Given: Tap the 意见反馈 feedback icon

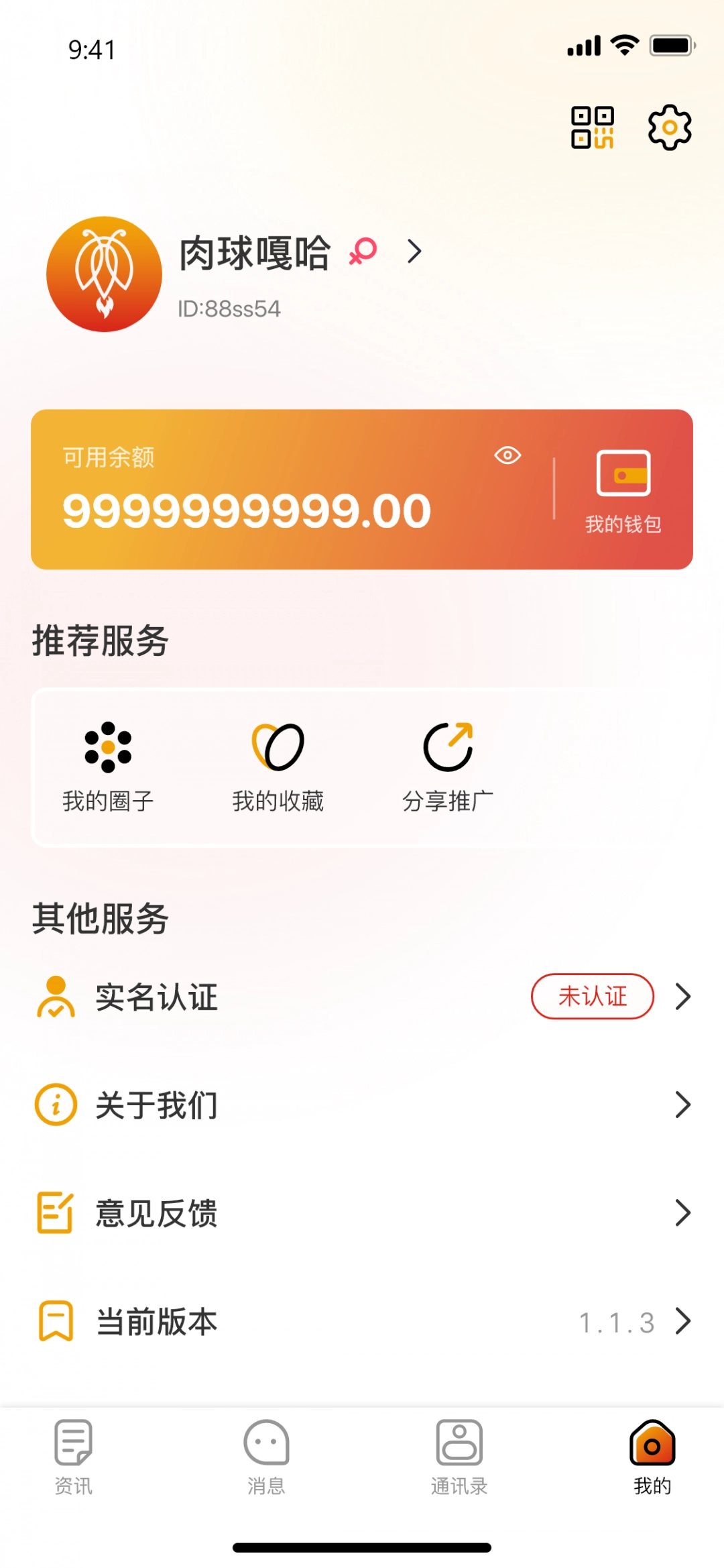Looking at the screenshot, I should click(x=54, y=1213).
